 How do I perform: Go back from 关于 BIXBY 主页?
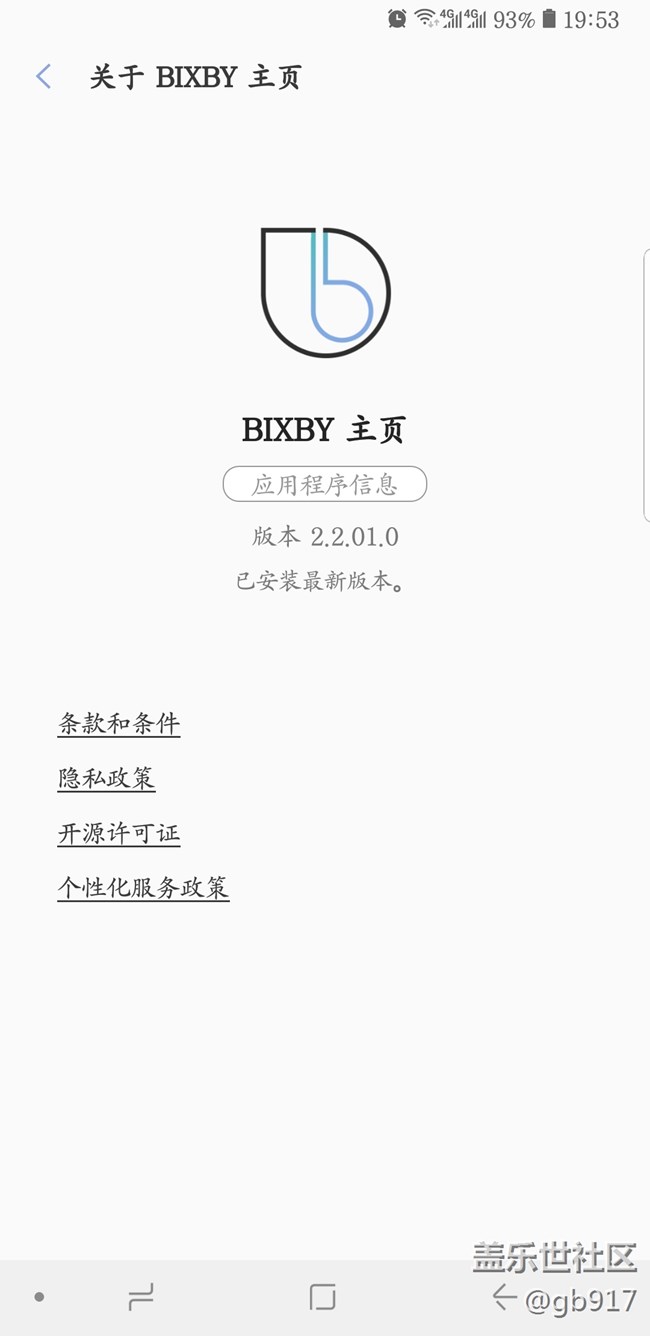[x=43, y=77]
